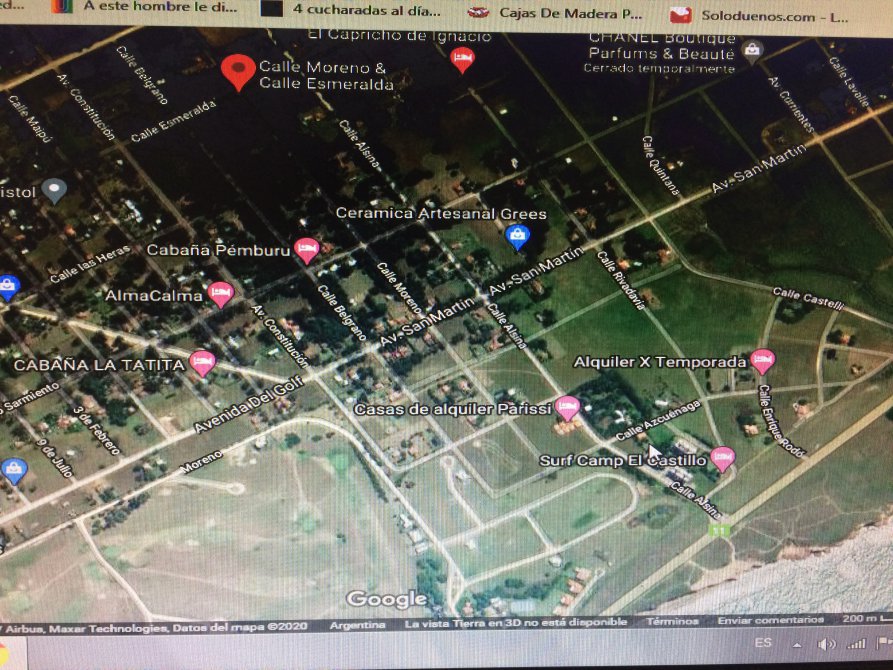Select the AlmaCalma lodging marker
The image size is (893, 670).
pos(220,293)
